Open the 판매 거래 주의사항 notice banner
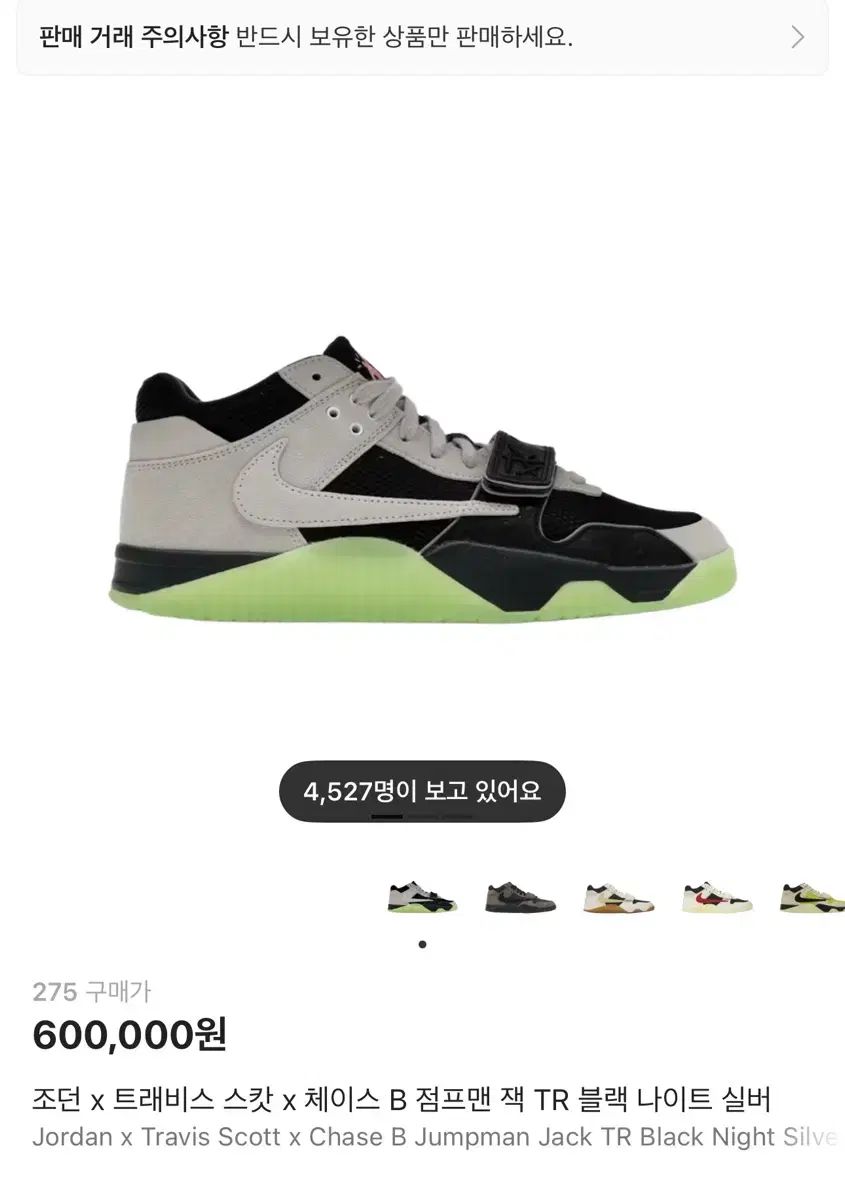This screenshot has width=845, height=1200. [x=422, y=38]
